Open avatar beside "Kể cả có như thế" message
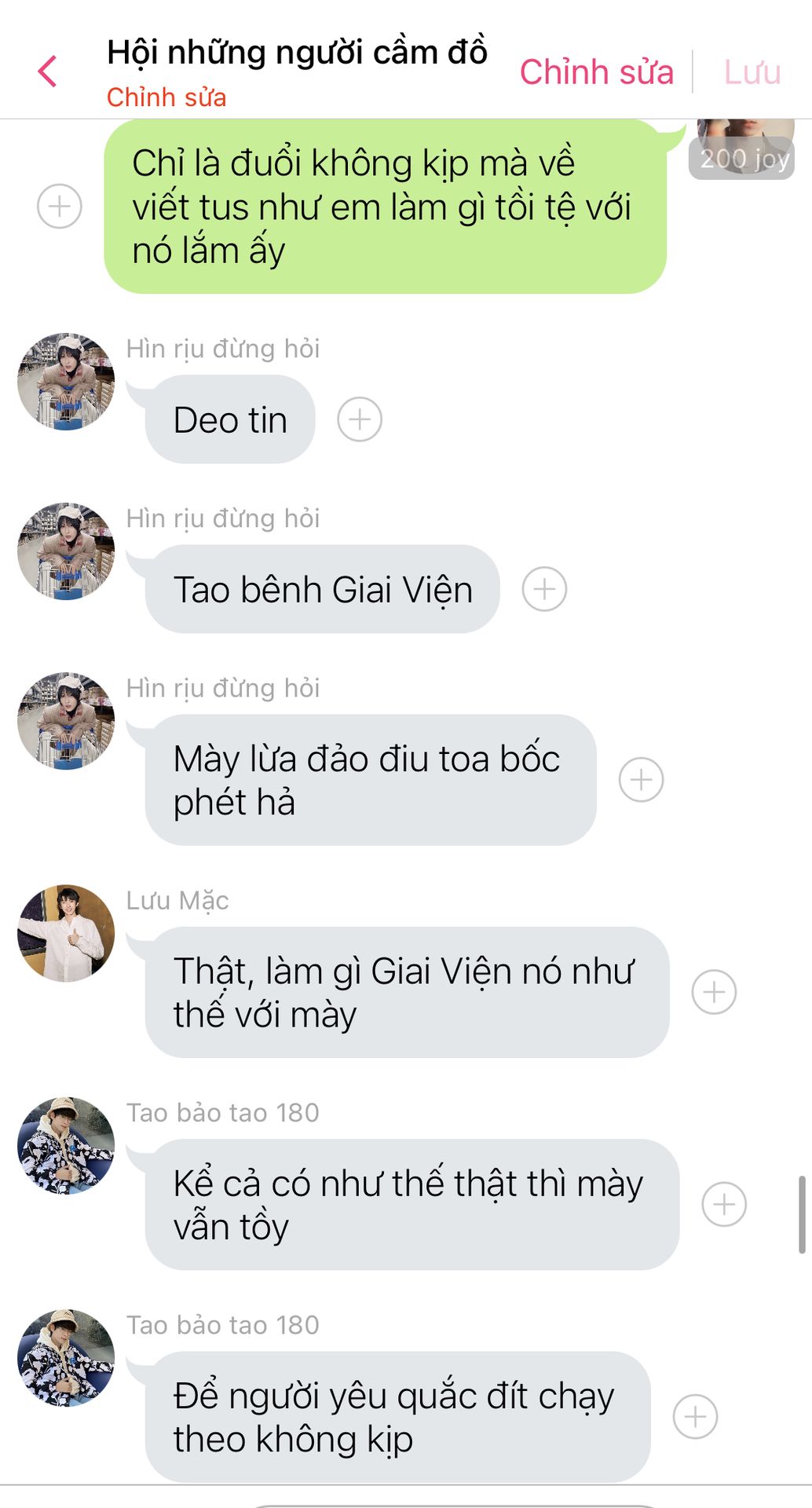 point(66,1145)
